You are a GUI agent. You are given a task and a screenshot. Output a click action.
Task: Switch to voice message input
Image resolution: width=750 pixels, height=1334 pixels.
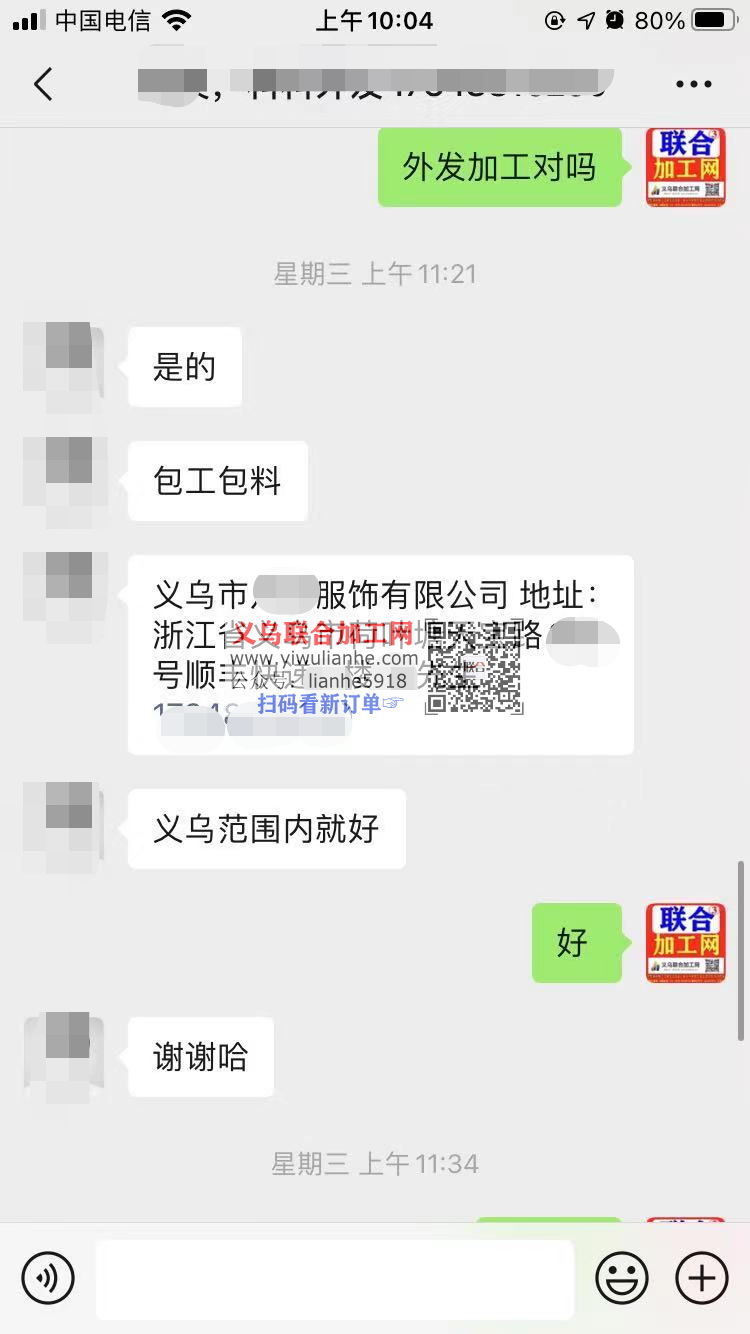(x=48, y=1277)
